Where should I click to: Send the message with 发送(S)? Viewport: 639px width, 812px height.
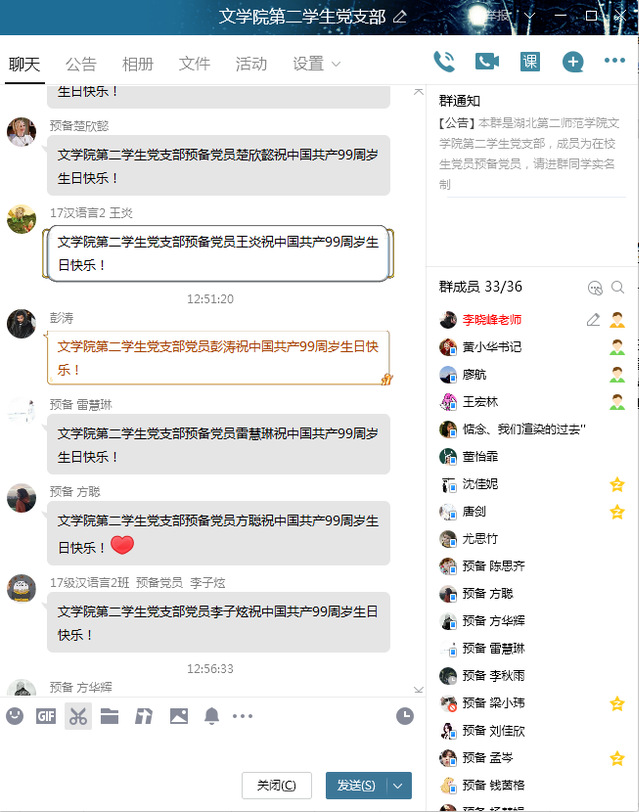[x=357, y=785]
